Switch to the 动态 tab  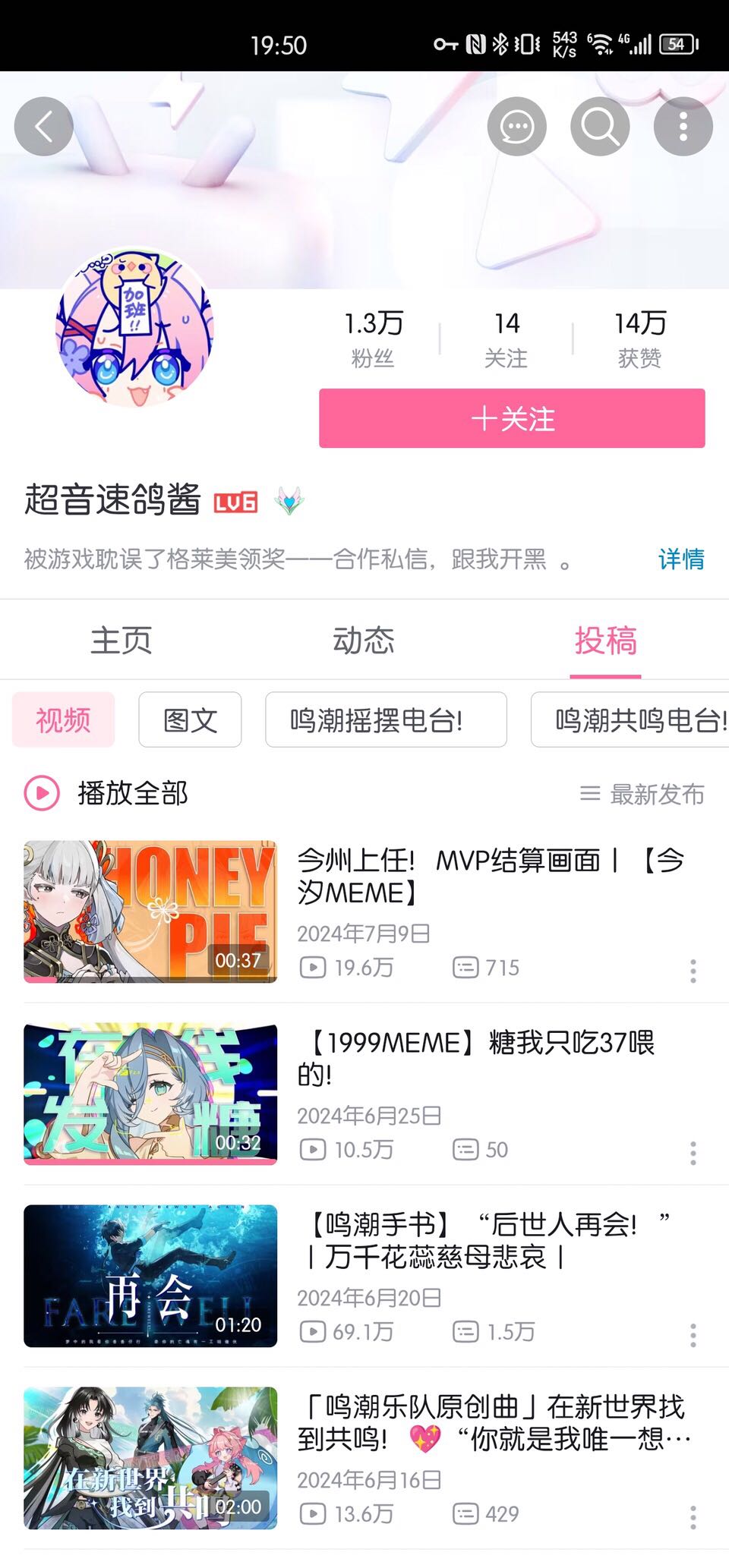click(364, 640)
